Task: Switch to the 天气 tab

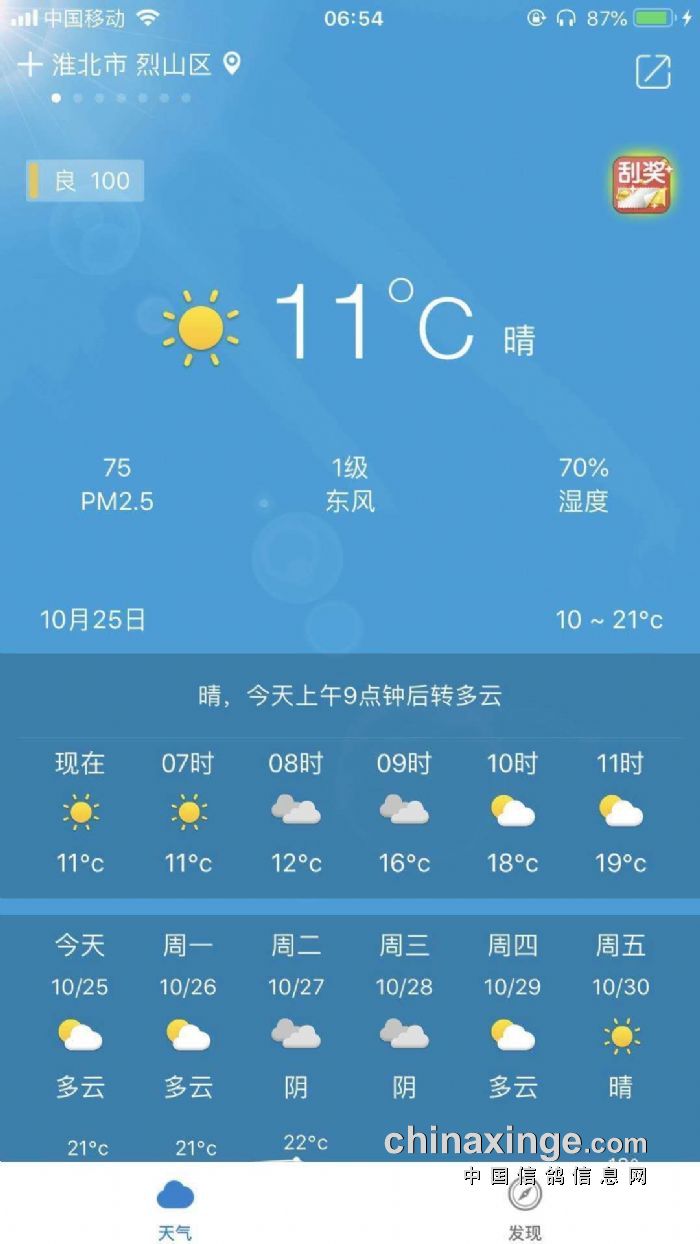Action: pos(175,1208)
